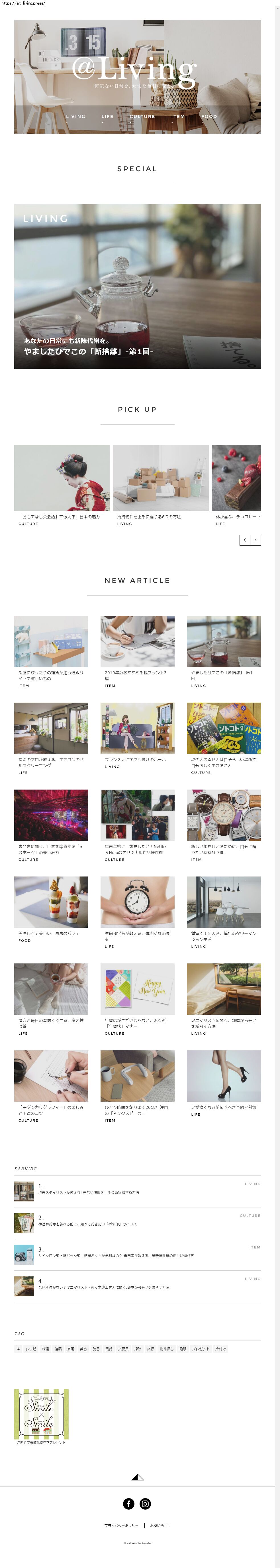Go to the CULTURE section in the header
Image resolution: width=280 pixels, height=1568 pixels.
point(142,116)
